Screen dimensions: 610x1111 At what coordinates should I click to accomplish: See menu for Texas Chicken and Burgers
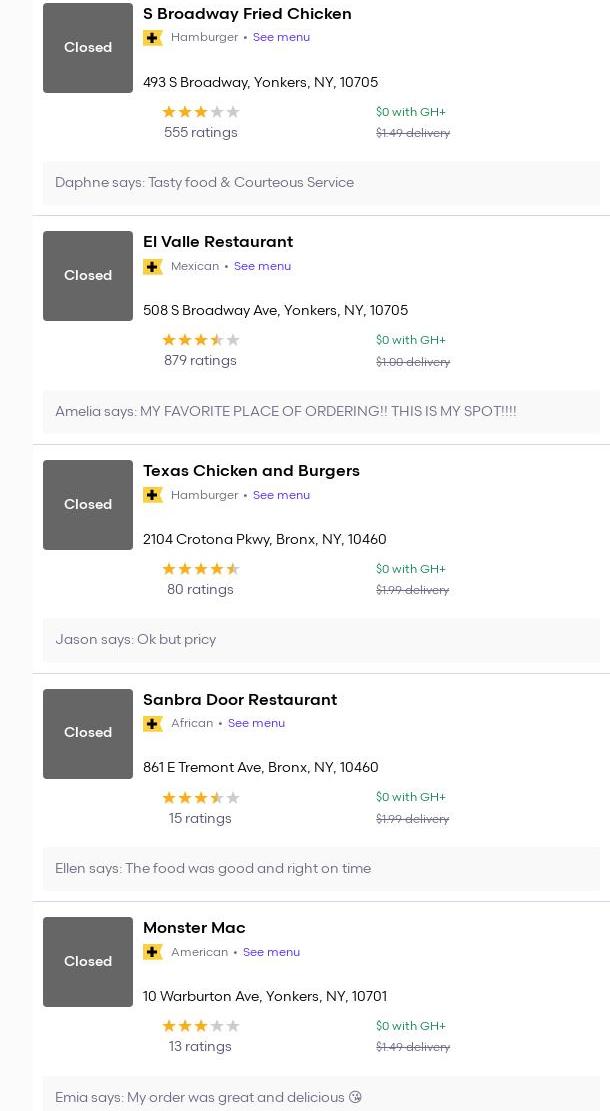pos(281,495)
